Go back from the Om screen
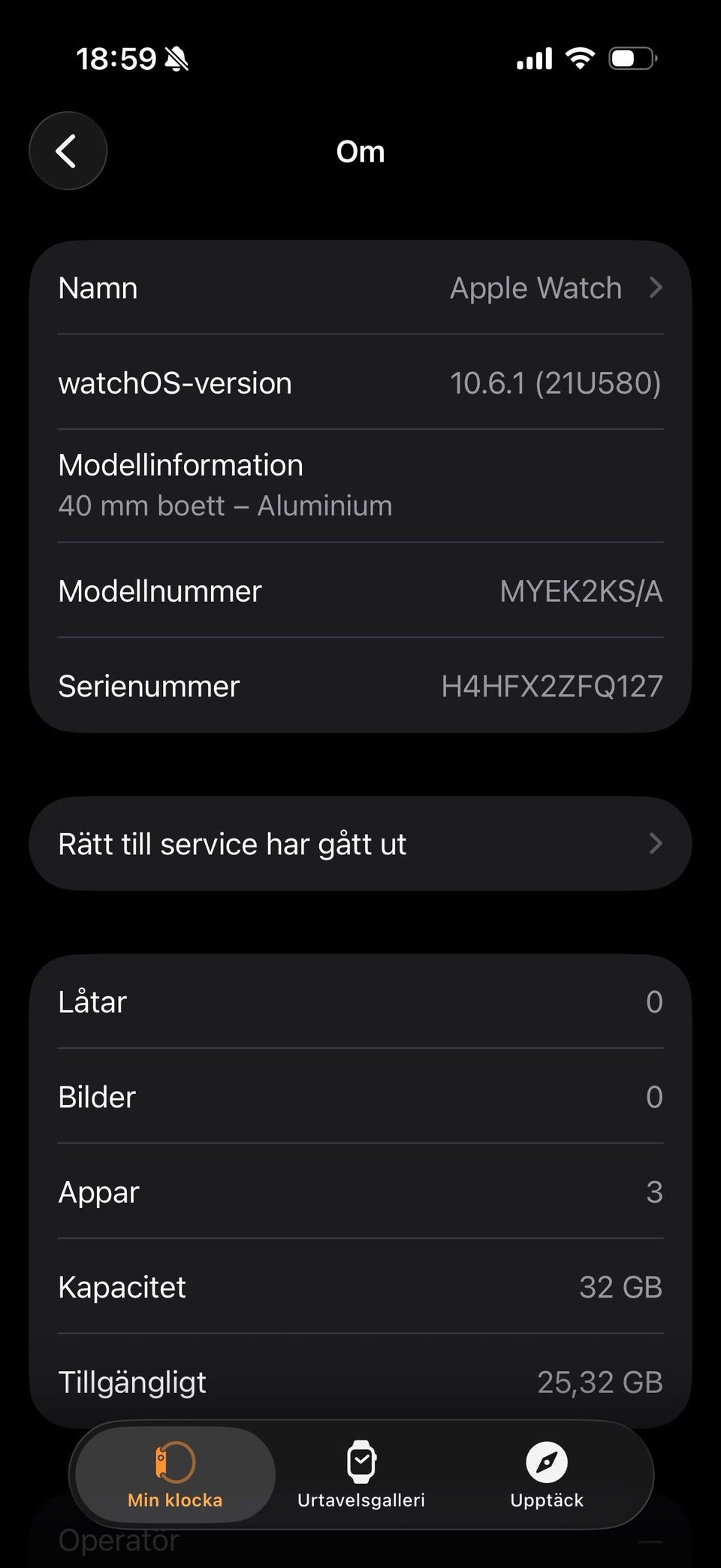 (x=68, y=151)
